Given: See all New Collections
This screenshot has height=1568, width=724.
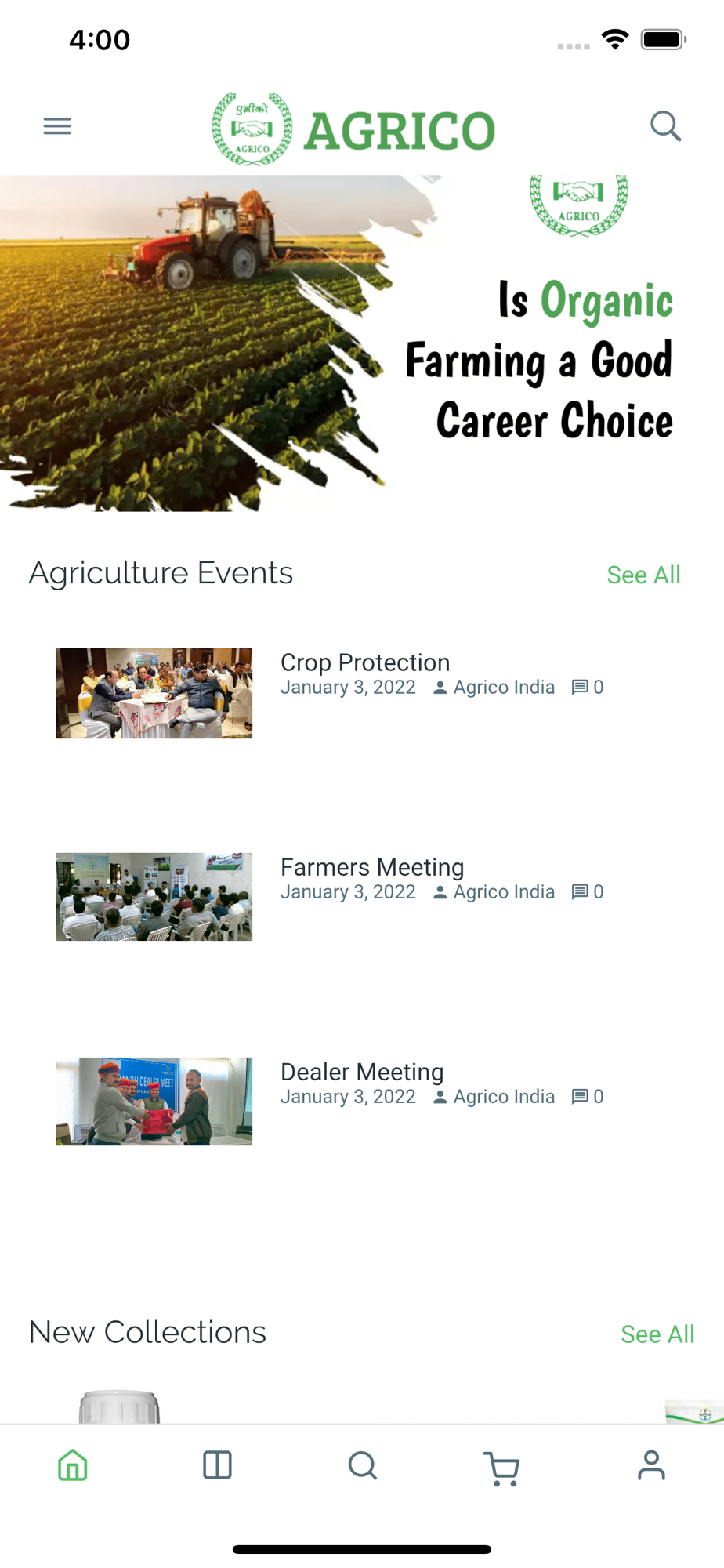Looking at the screenshot, I should coord(657,1334).
